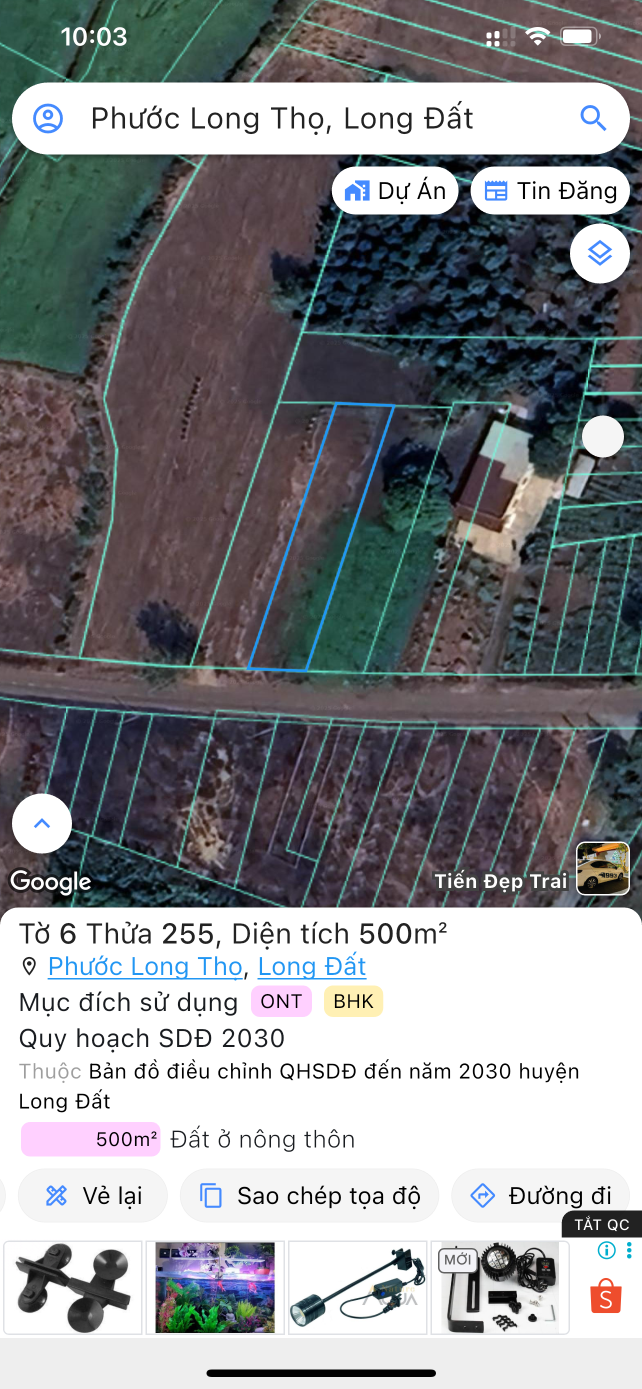Open the Dự Án chip

395,191
